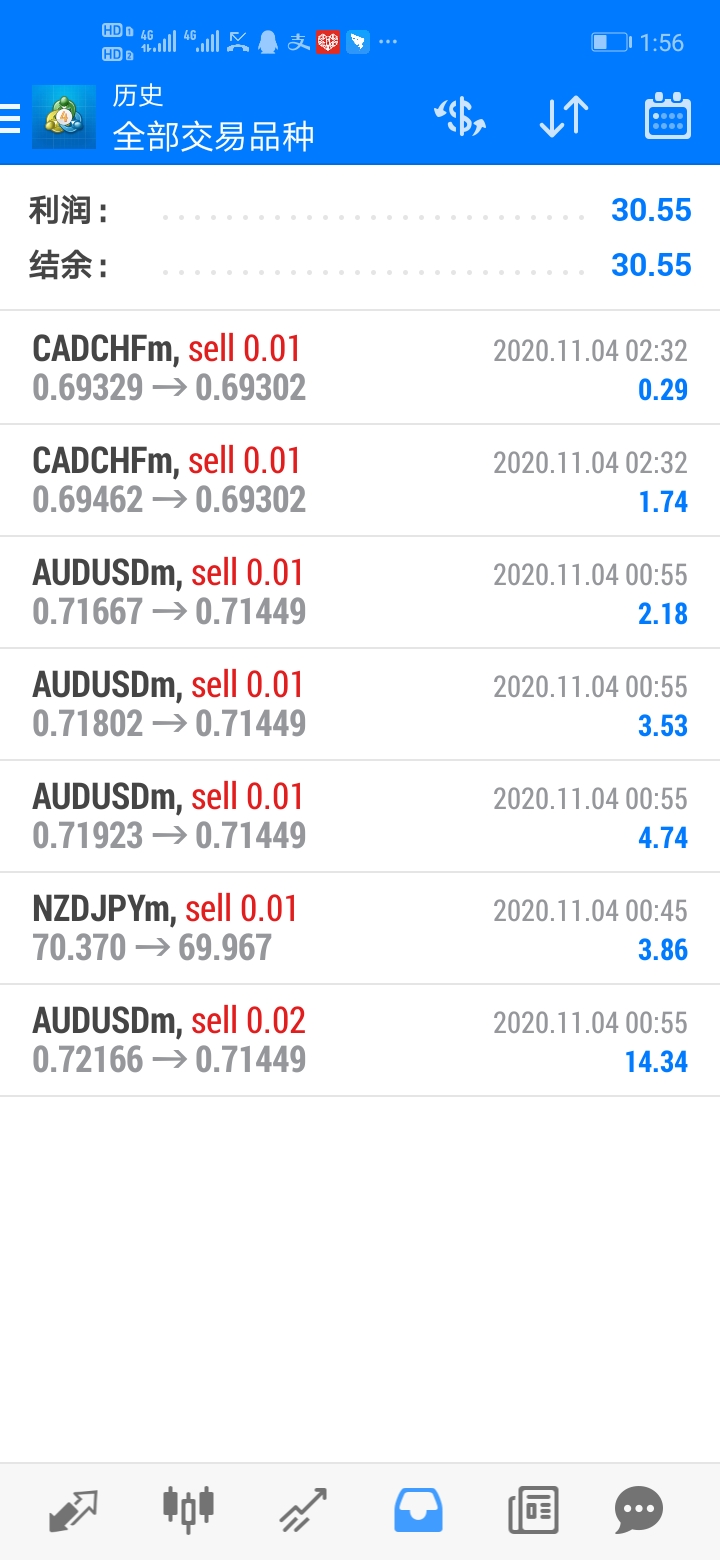Open the NZDJPYm sell 0.01 trade
720x1560 pixels.
point(360,928)
